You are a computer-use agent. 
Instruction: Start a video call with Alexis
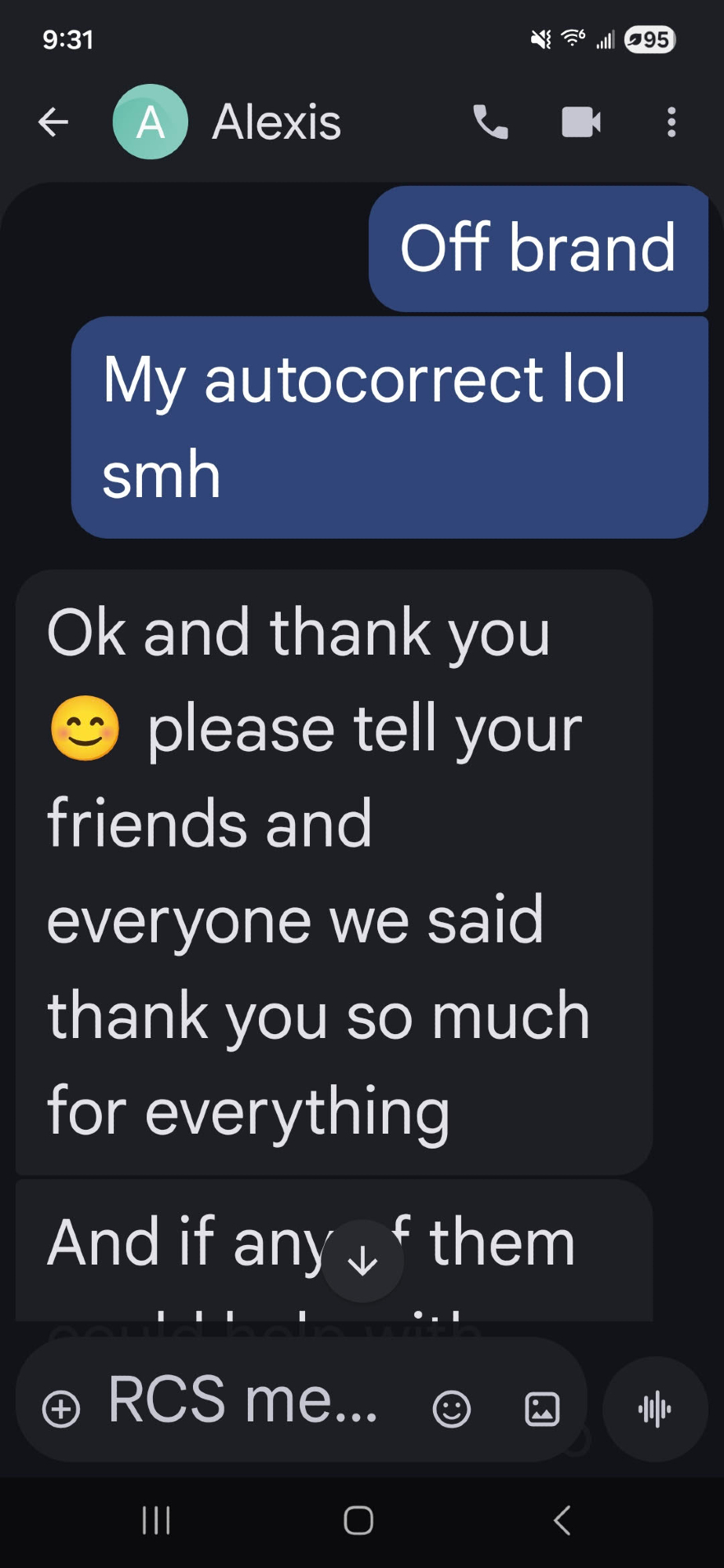[581, 122]
